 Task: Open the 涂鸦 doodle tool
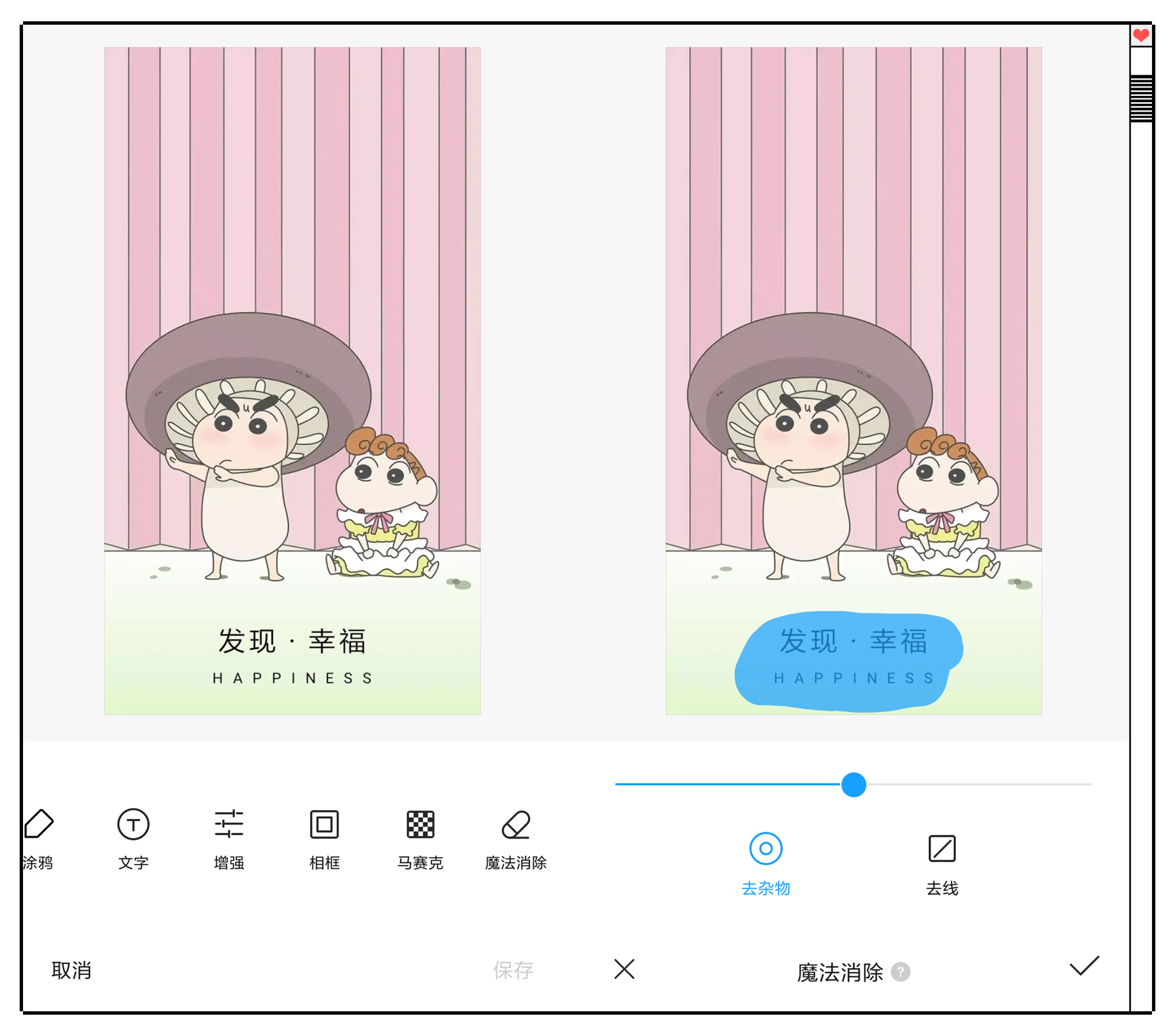point(39,837)
